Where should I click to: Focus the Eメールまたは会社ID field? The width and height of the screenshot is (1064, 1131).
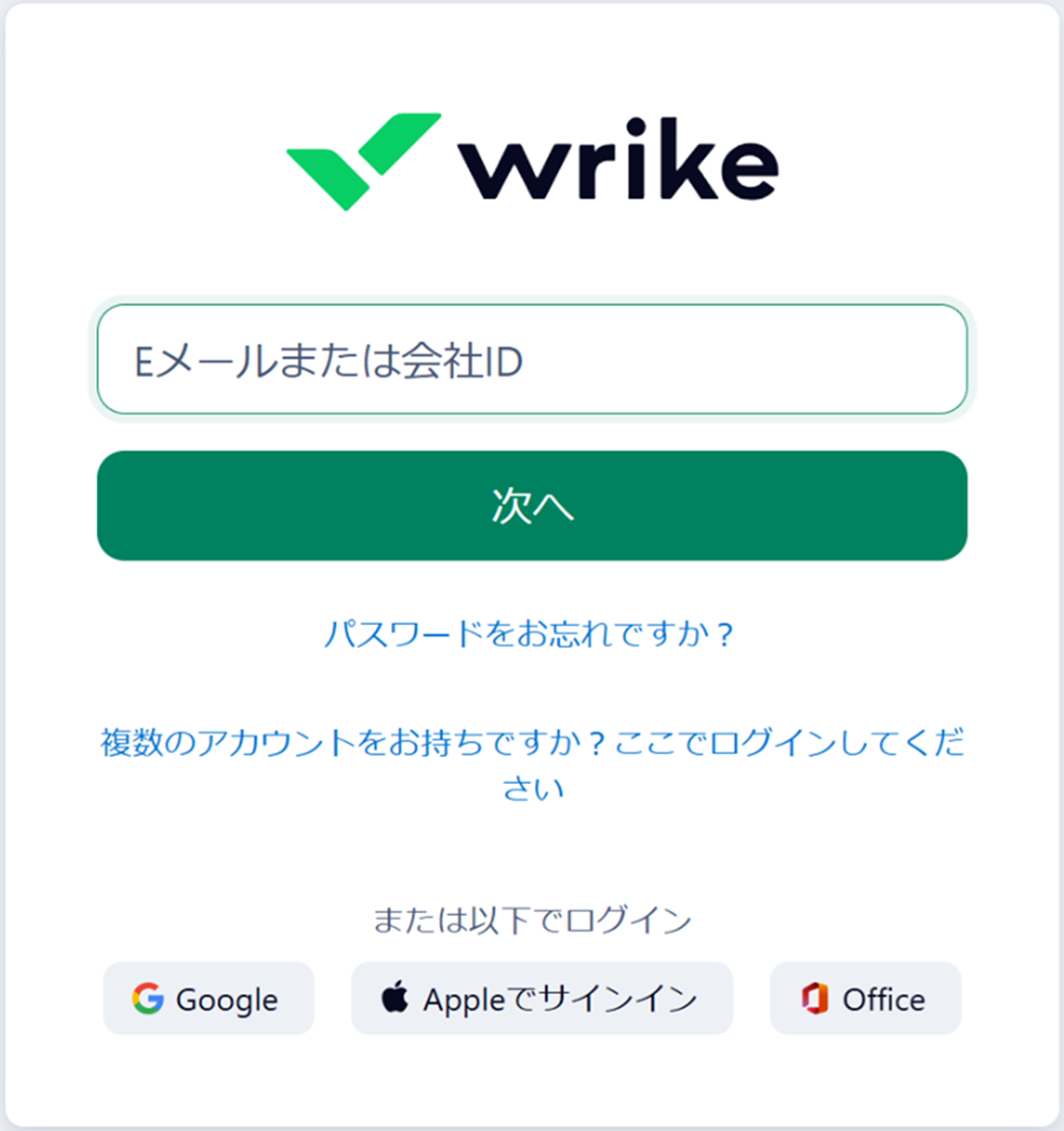pos(532,360)
